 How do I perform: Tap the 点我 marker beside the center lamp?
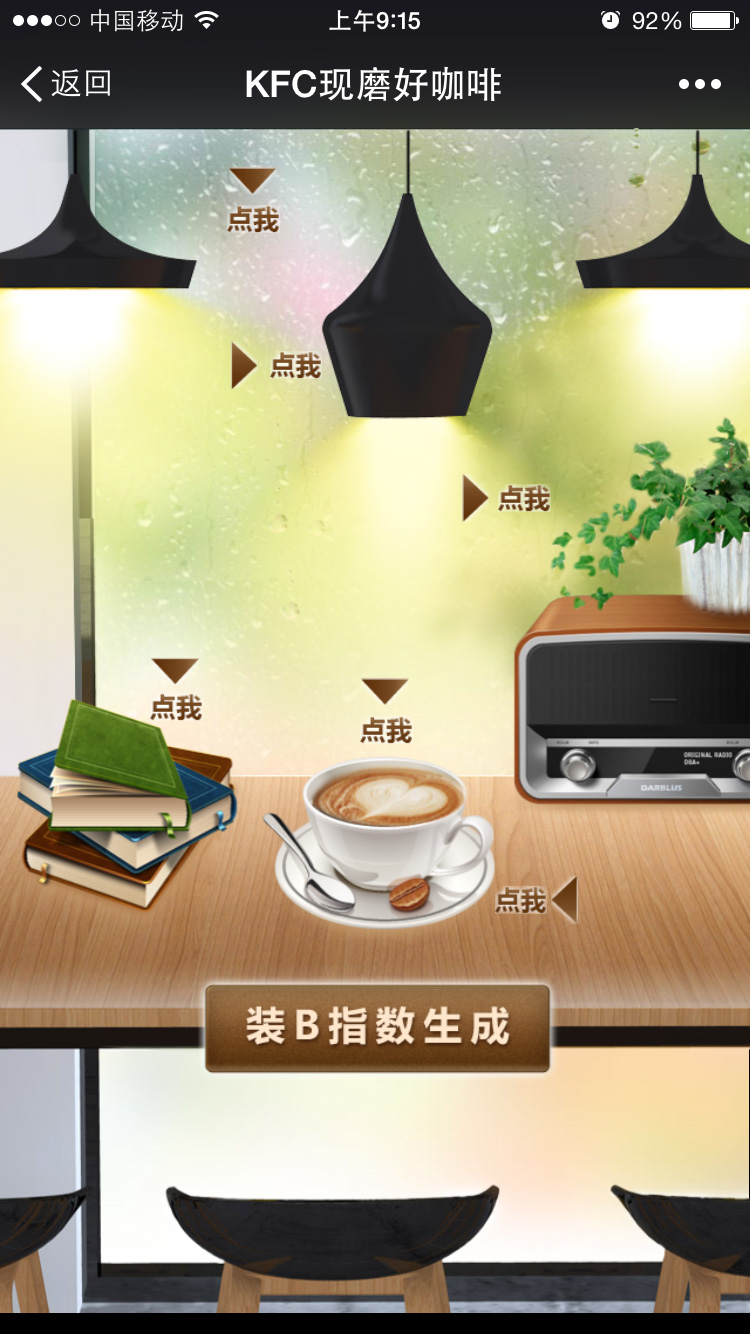[278, 366]
